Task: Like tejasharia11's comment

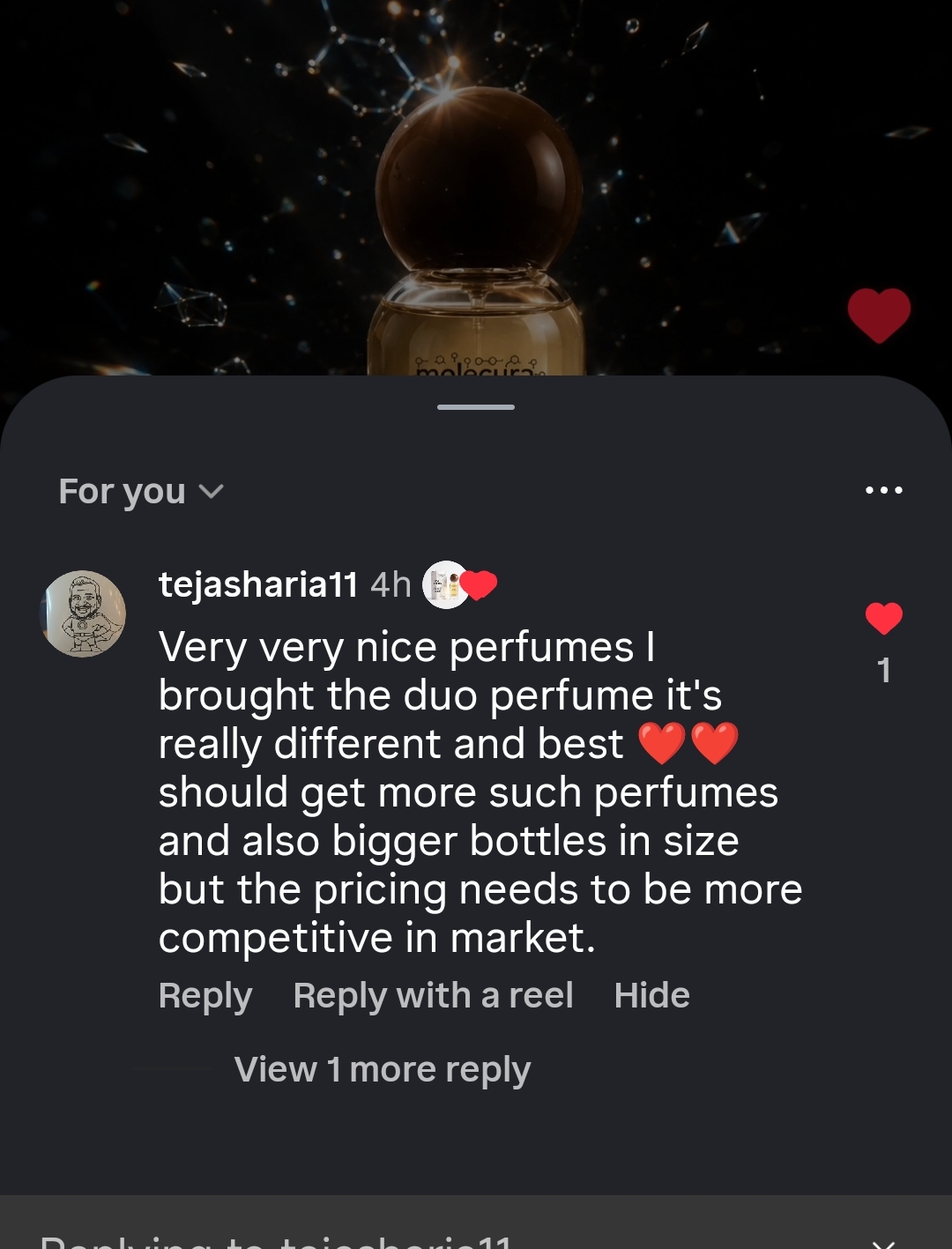Action: [x=884, y=619]
